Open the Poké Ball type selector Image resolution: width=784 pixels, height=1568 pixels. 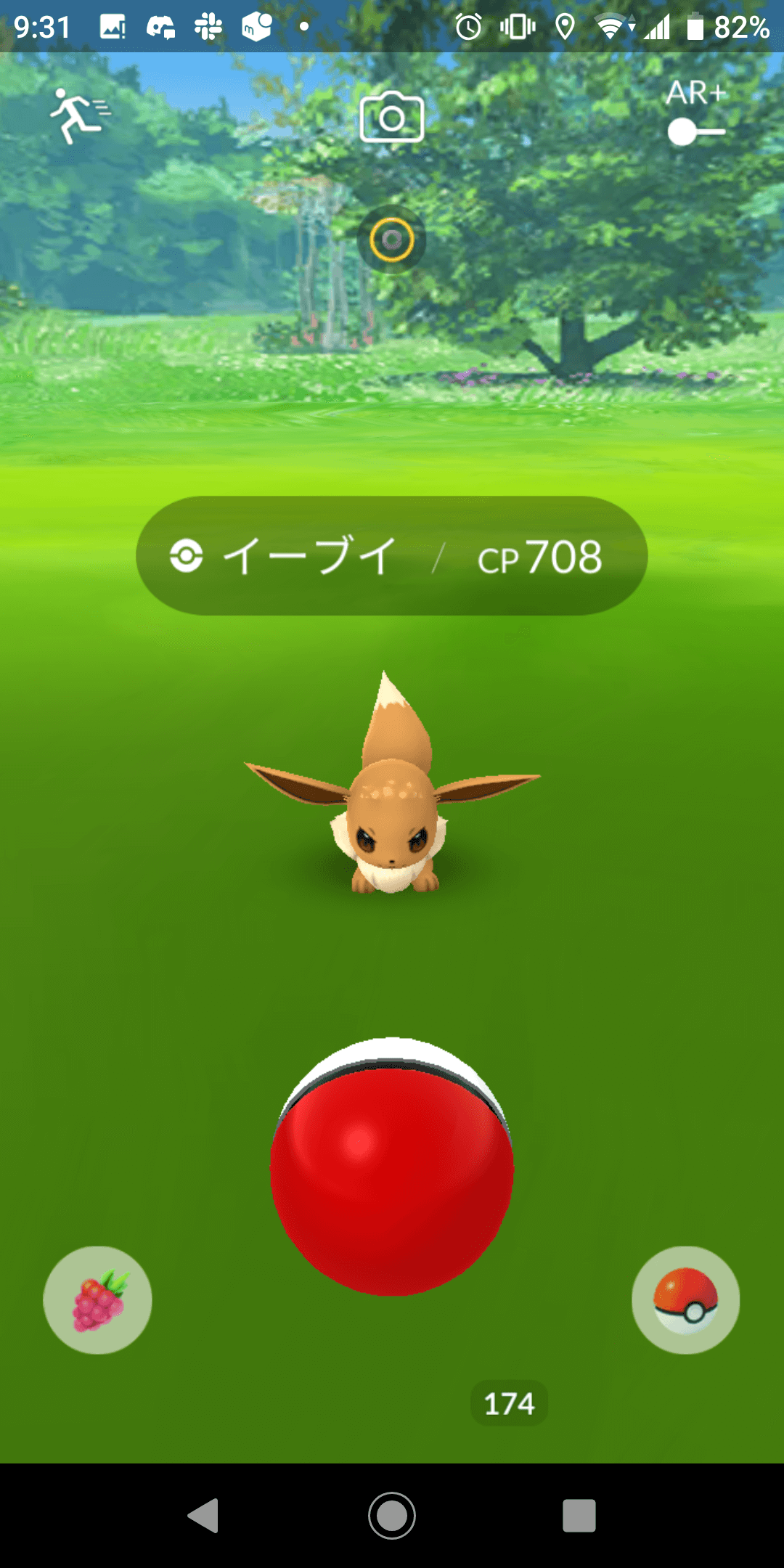pos(685,1300)
